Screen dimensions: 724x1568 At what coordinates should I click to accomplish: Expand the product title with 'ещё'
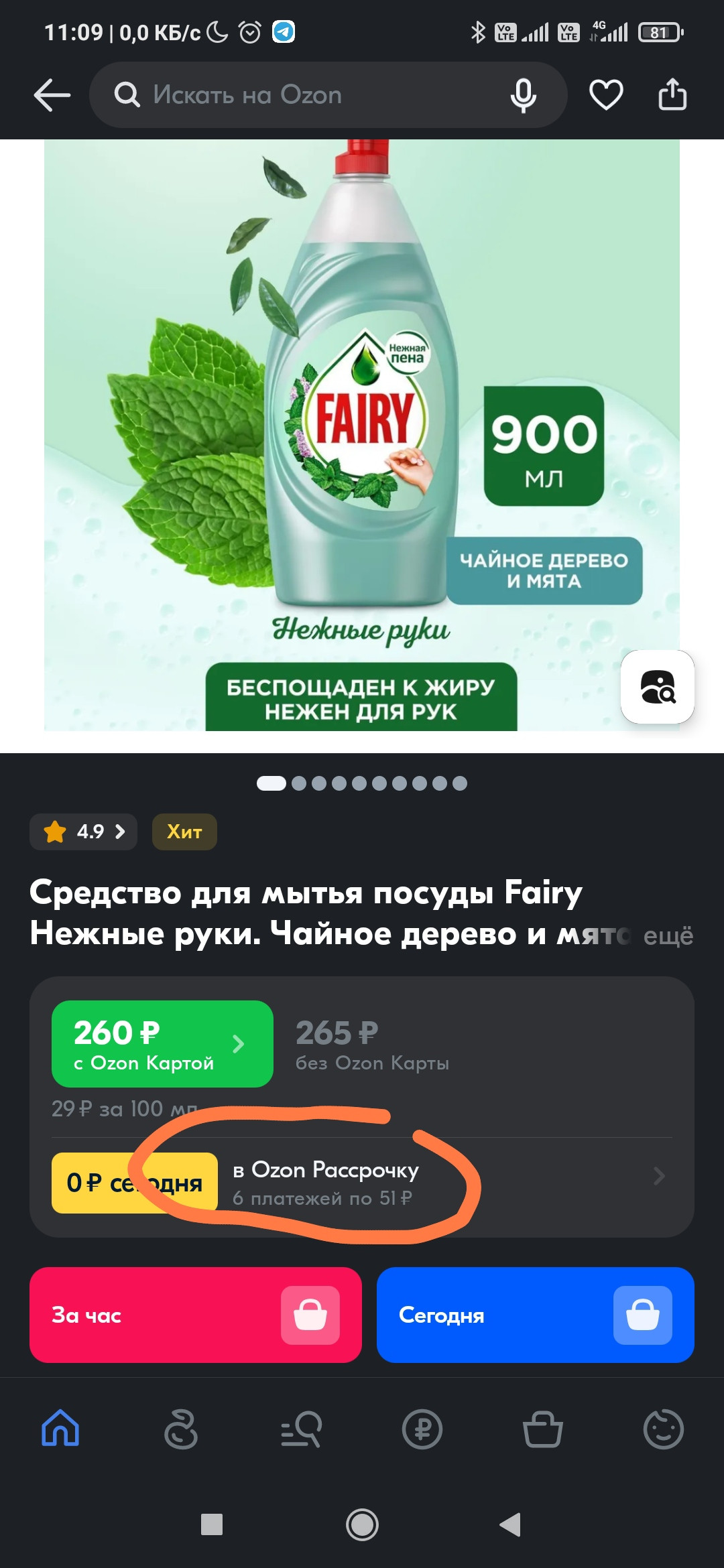(x=668, y=935)
